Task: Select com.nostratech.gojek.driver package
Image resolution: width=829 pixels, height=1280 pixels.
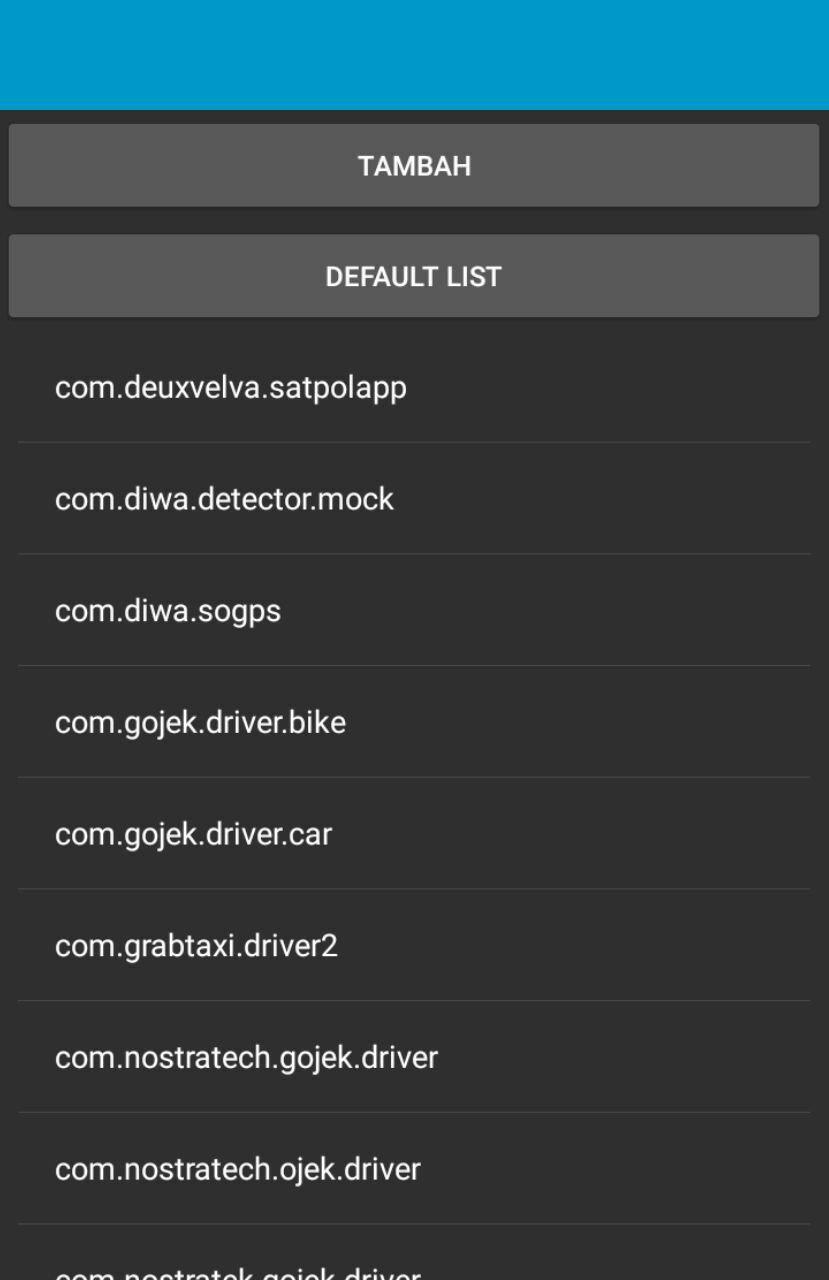Action: click(247, 1057)
